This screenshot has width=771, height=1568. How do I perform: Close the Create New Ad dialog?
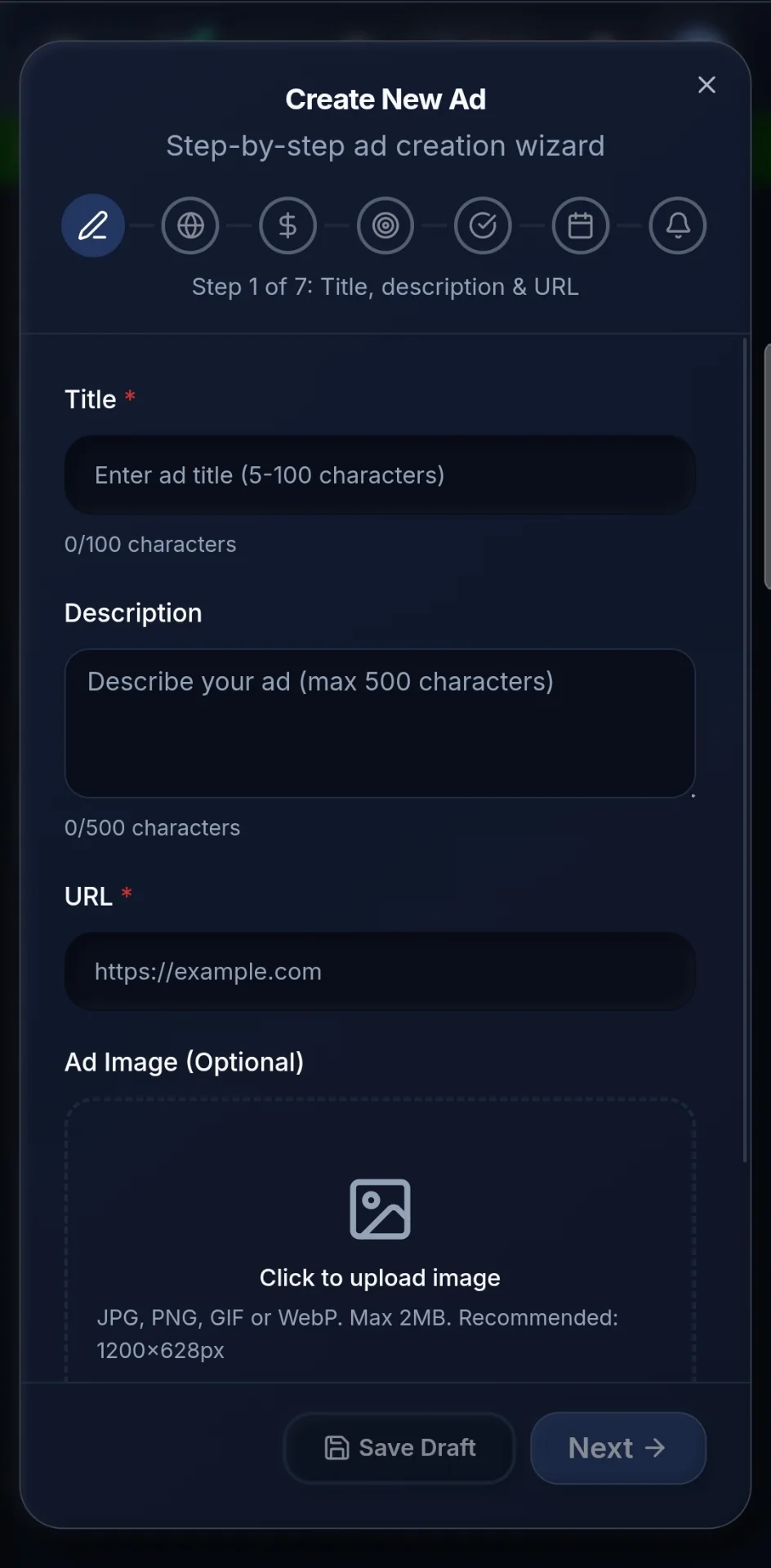[x=706, y=85]
